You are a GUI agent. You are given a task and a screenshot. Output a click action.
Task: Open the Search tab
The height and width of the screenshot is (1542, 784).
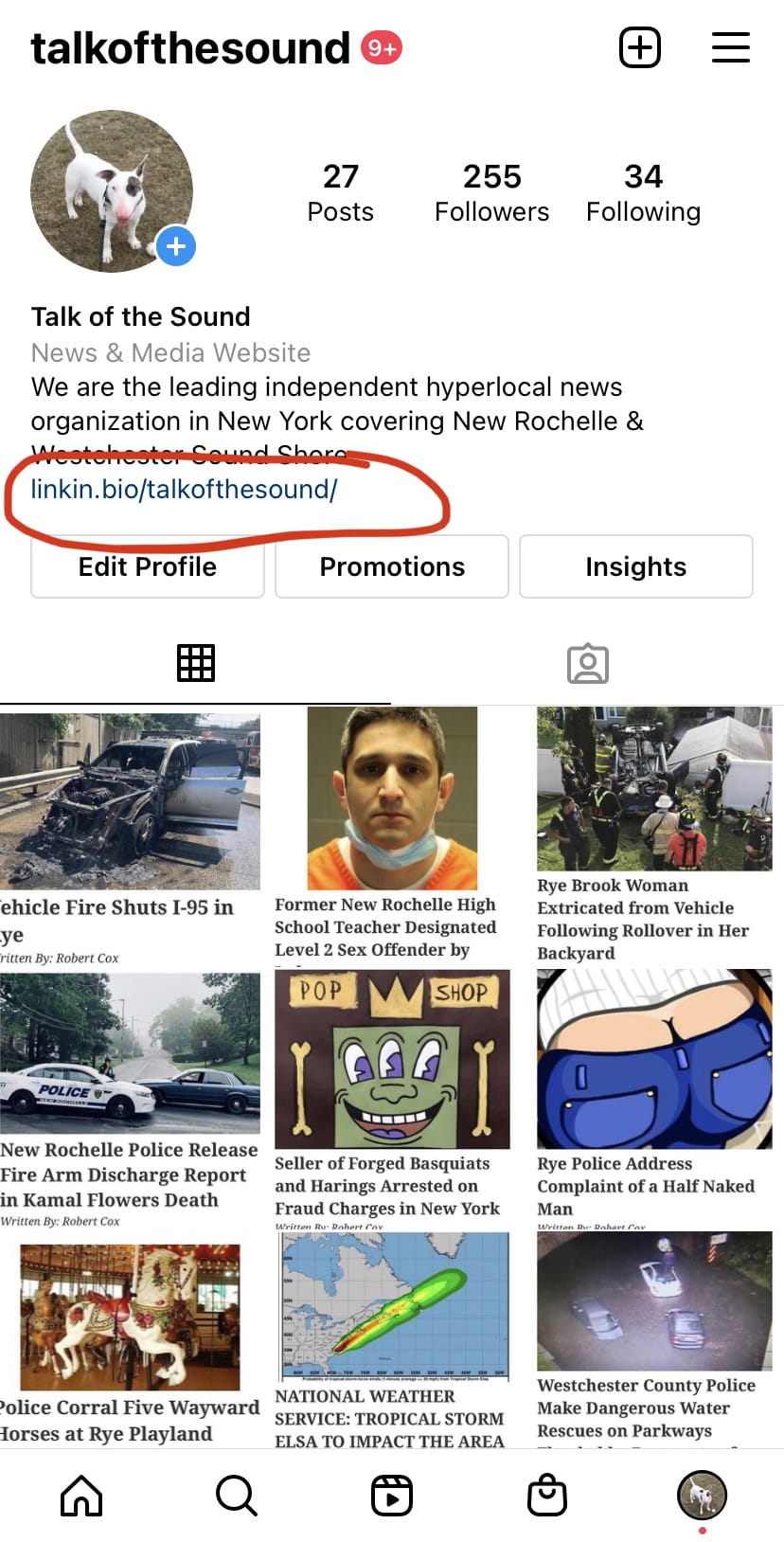236,1496
